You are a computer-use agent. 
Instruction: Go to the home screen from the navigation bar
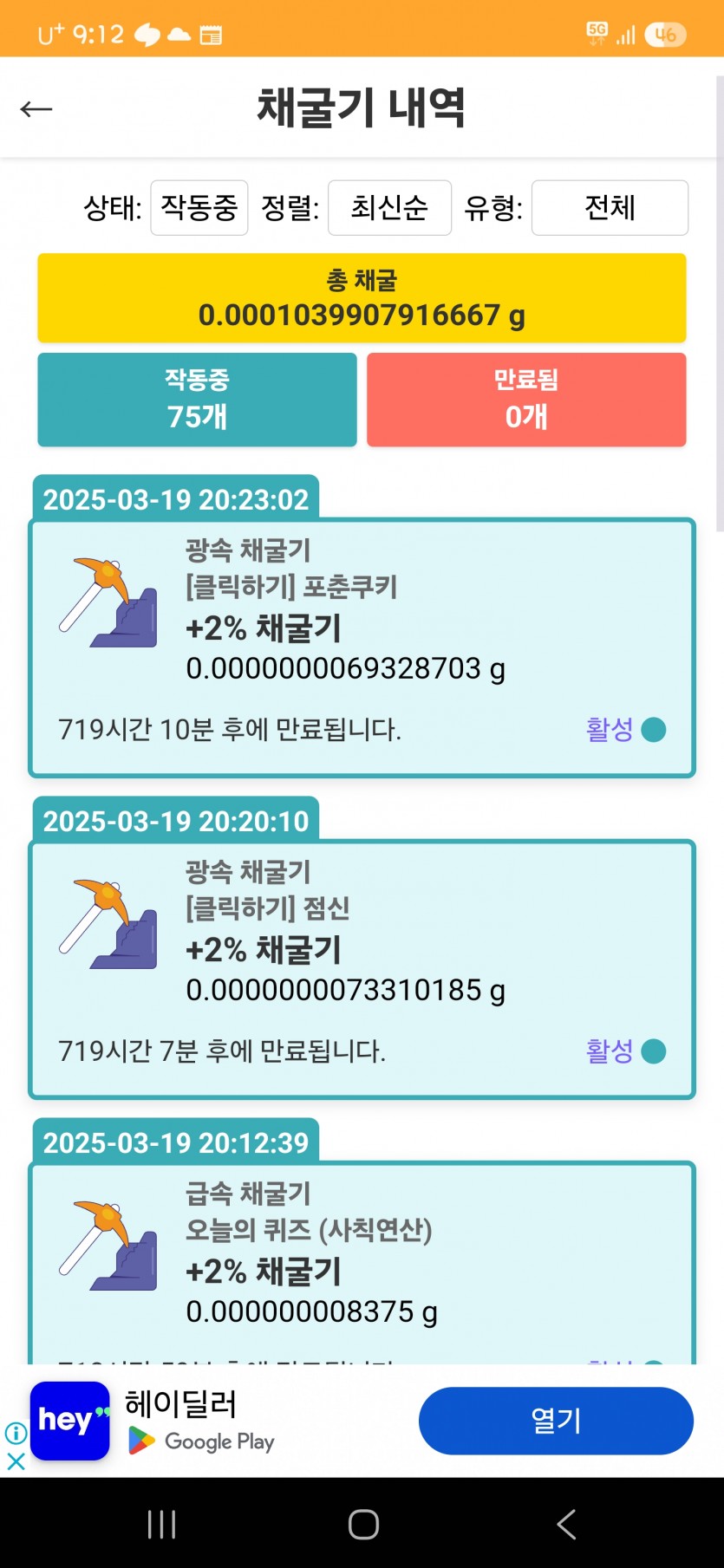(363, 1525)
